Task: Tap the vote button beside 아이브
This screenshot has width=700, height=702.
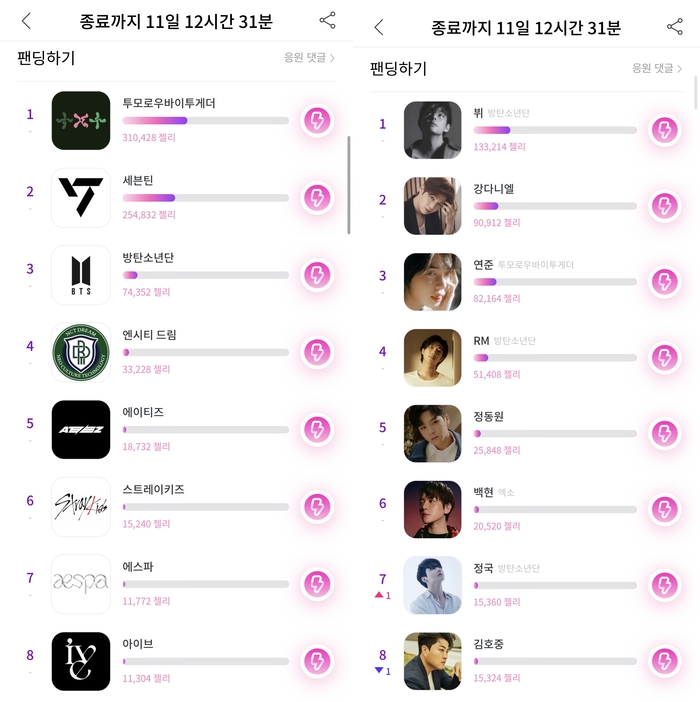Action: click(317, 661)
